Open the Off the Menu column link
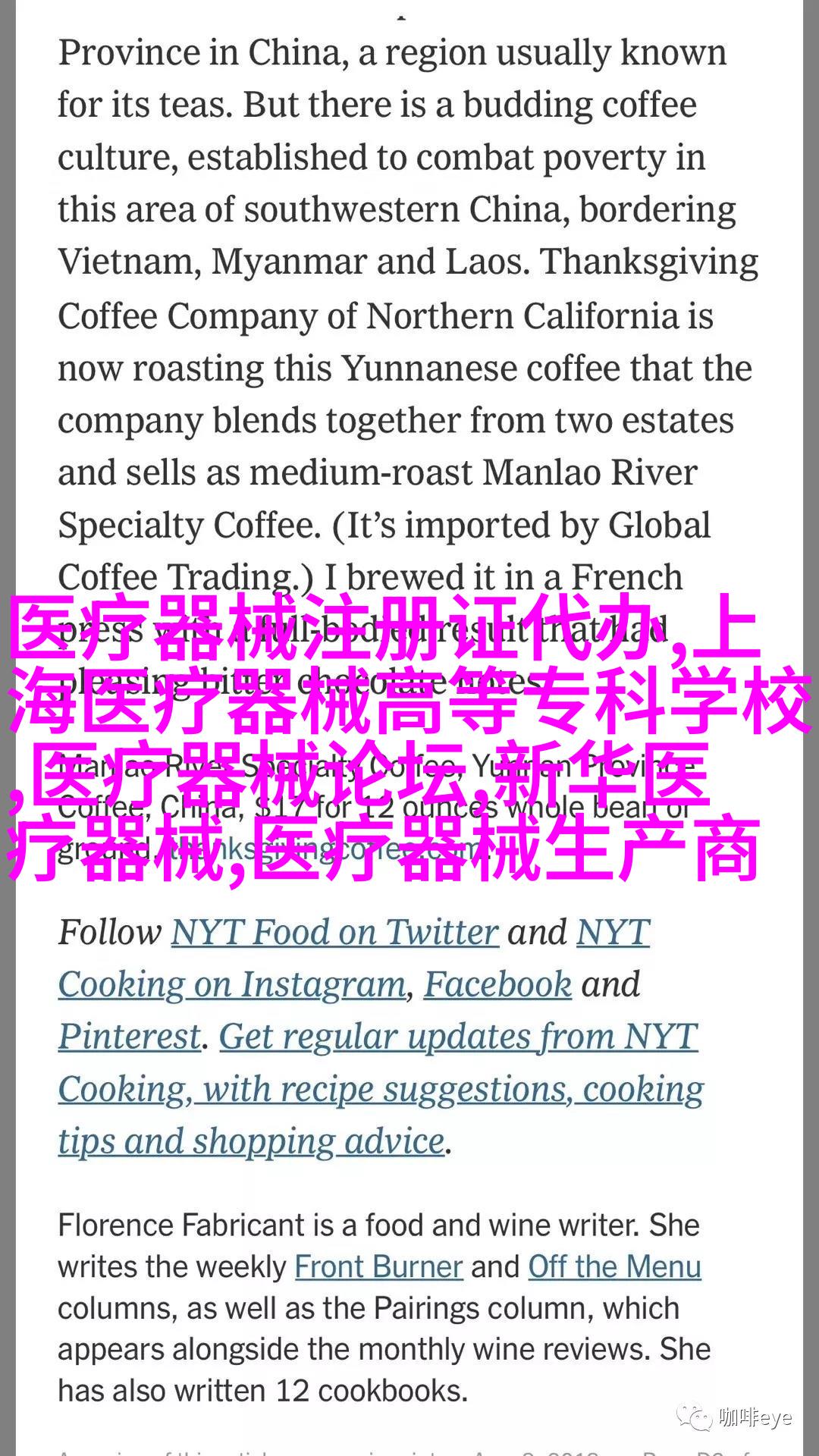 614,1267
